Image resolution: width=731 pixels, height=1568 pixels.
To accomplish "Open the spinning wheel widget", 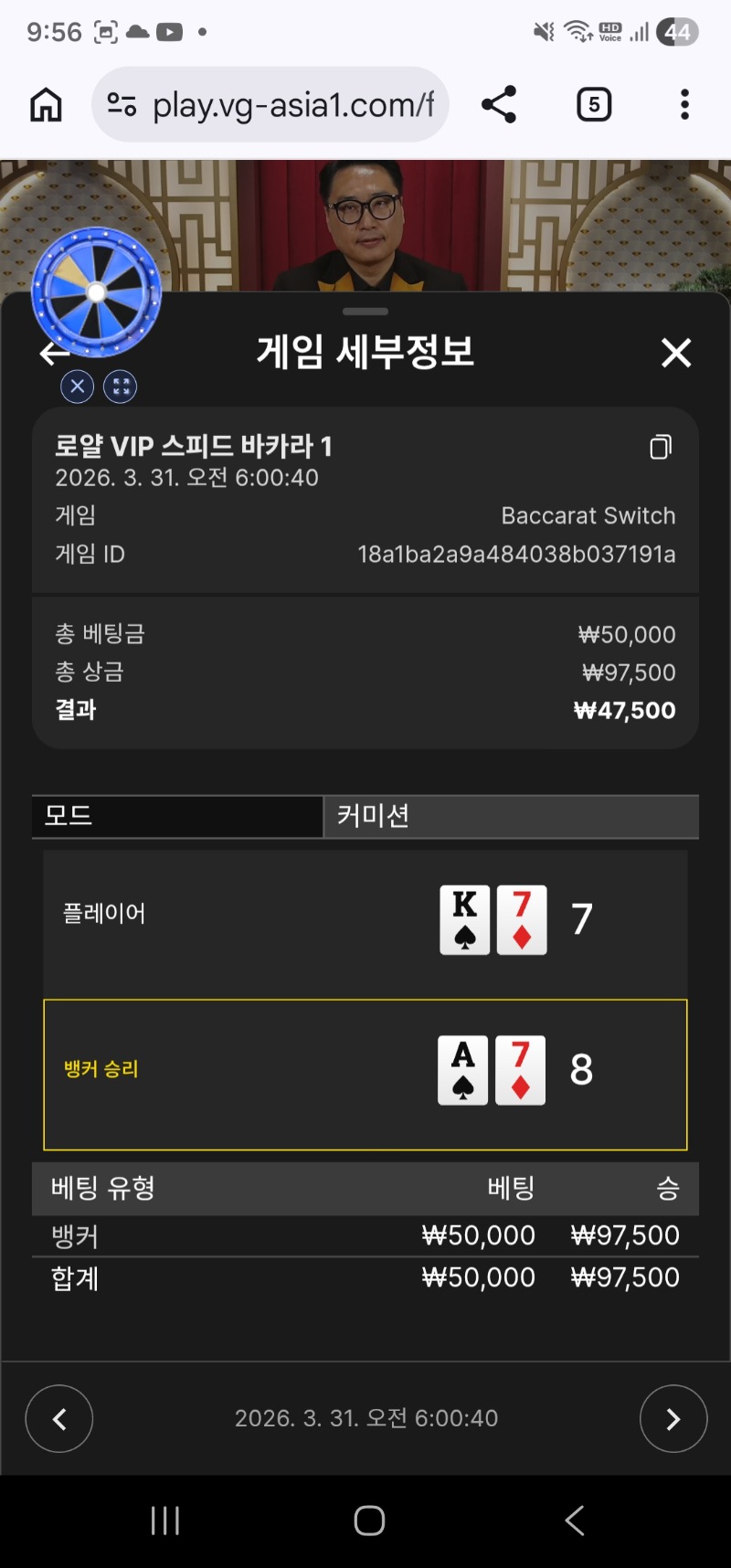I will click(96, 292).
